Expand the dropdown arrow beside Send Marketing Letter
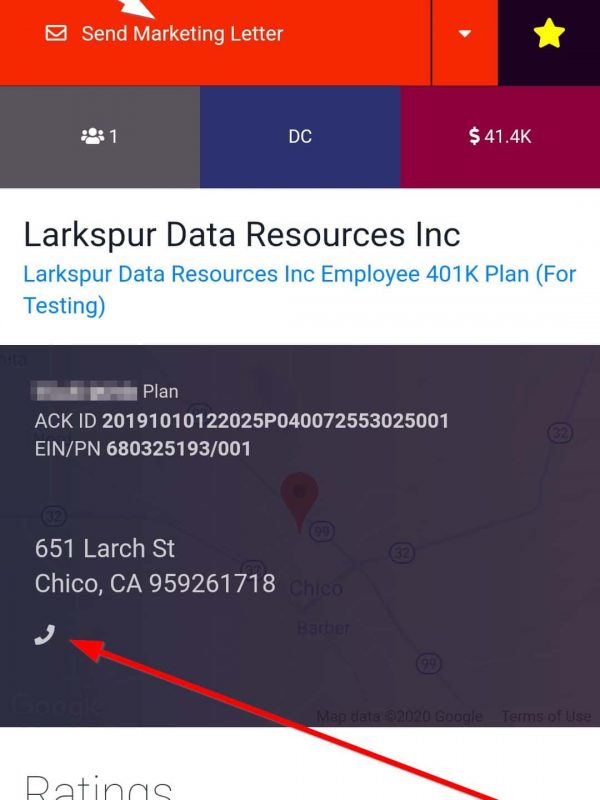 tap(464, 35)
